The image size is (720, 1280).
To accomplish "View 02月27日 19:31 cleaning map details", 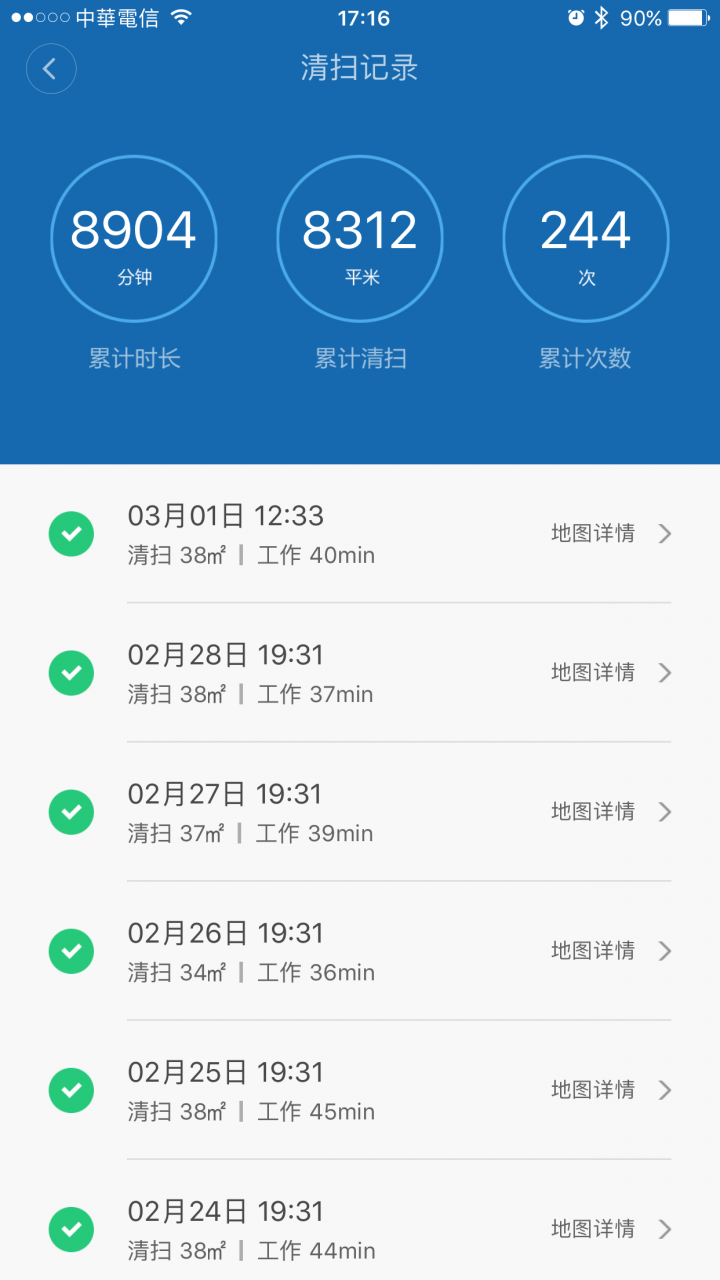I will pyautogui.click(x=611, y=811).
